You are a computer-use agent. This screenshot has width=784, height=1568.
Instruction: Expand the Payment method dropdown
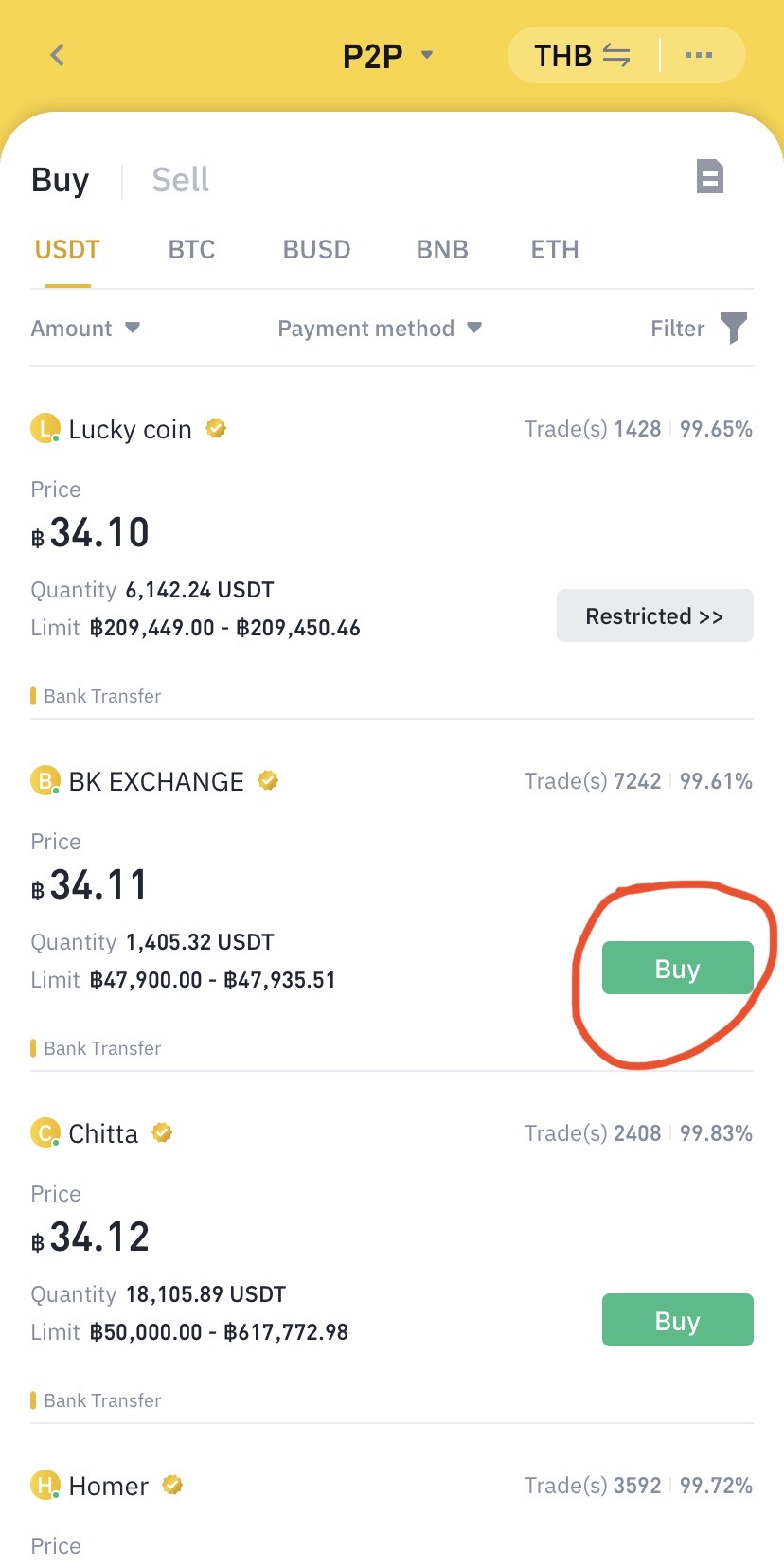(x=380, y=329)
